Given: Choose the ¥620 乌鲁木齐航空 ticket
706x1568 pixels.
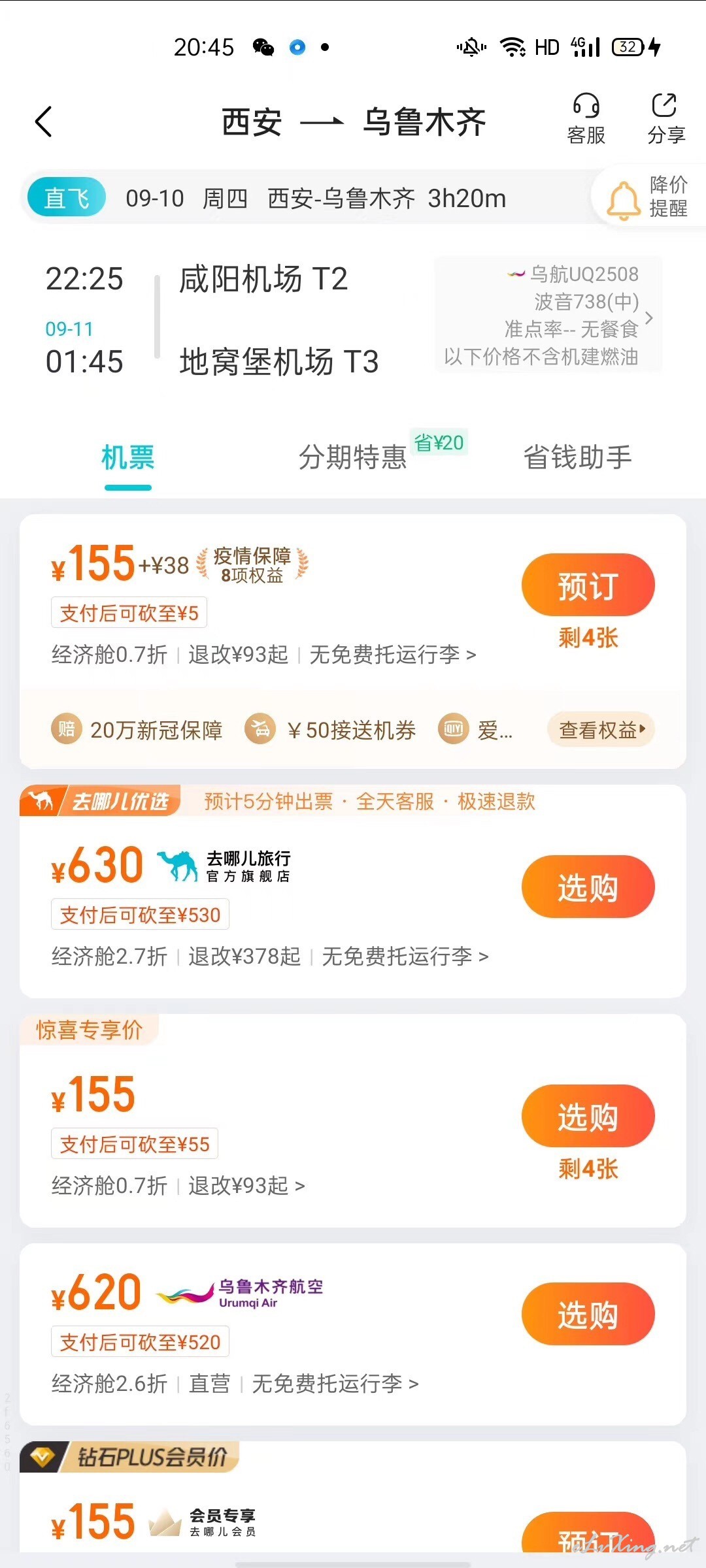Looking at the screenshot, I should point(588,1314).
